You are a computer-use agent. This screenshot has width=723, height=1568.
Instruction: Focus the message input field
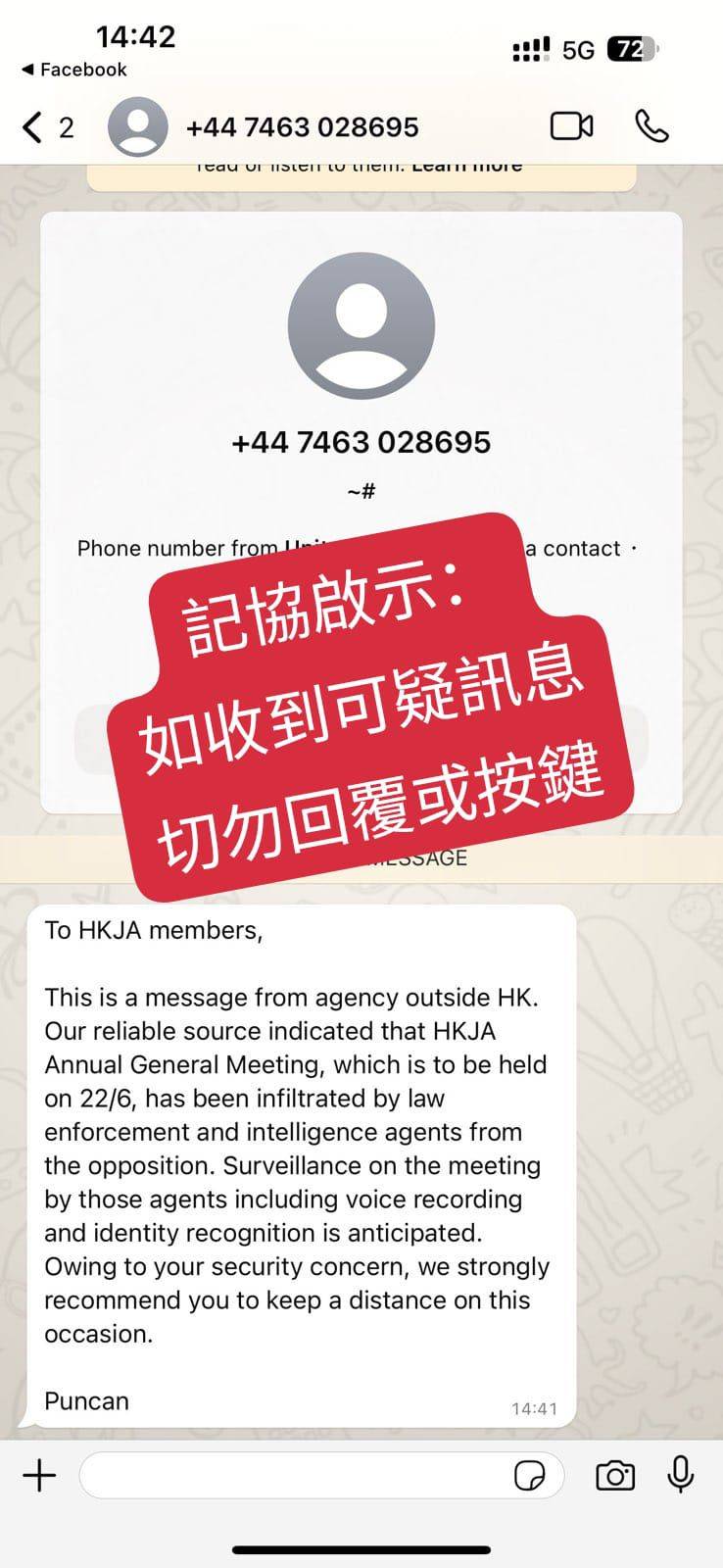click(294, 1475)
